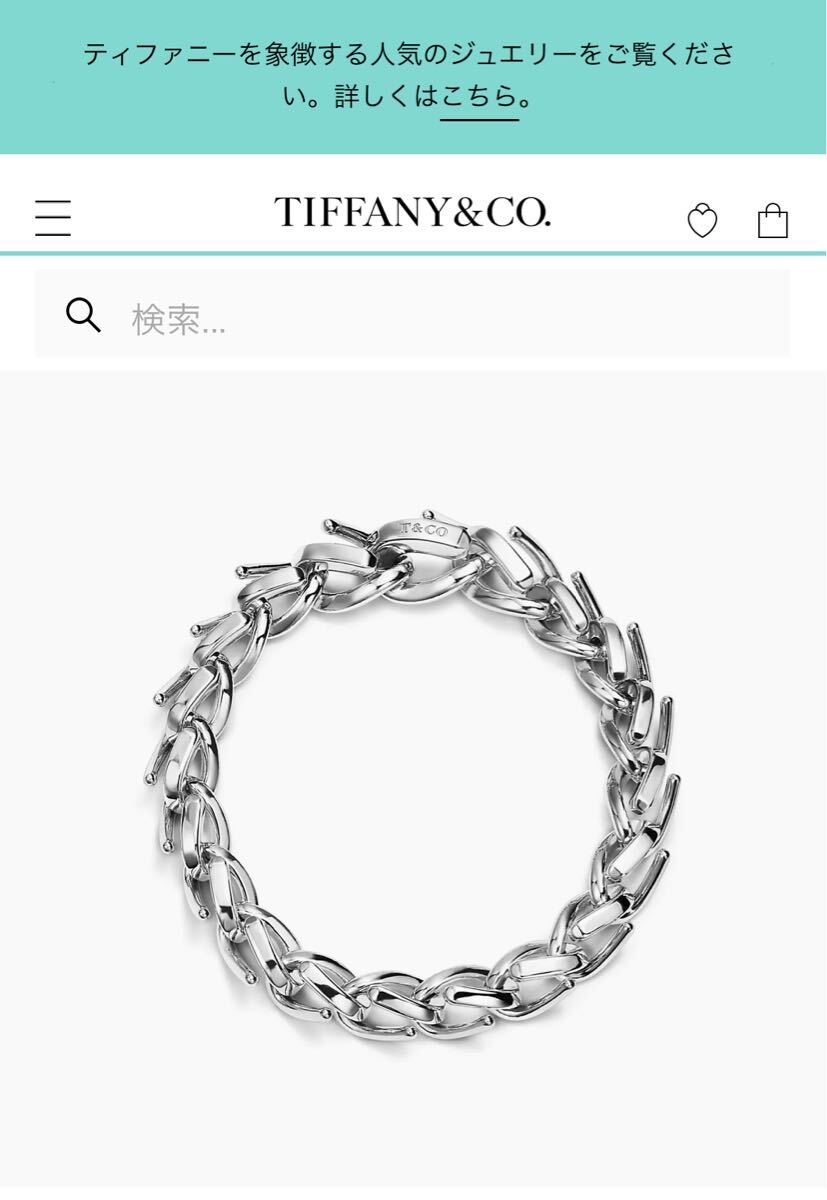Follow the こちら link in banner
Viewport: 827px width, 1200px height.
click(480, 99)
